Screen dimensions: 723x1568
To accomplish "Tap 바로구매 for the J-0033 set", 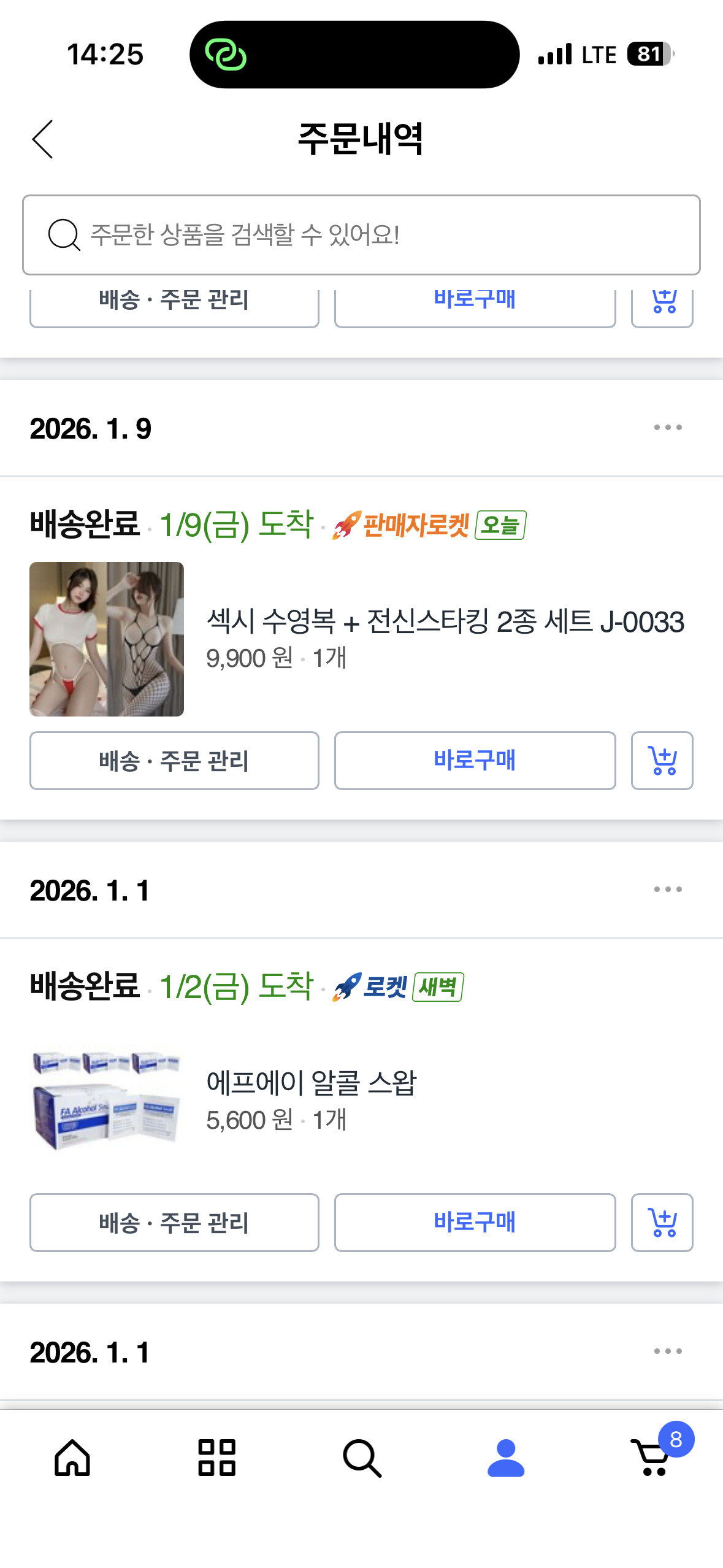I will 475,761.
